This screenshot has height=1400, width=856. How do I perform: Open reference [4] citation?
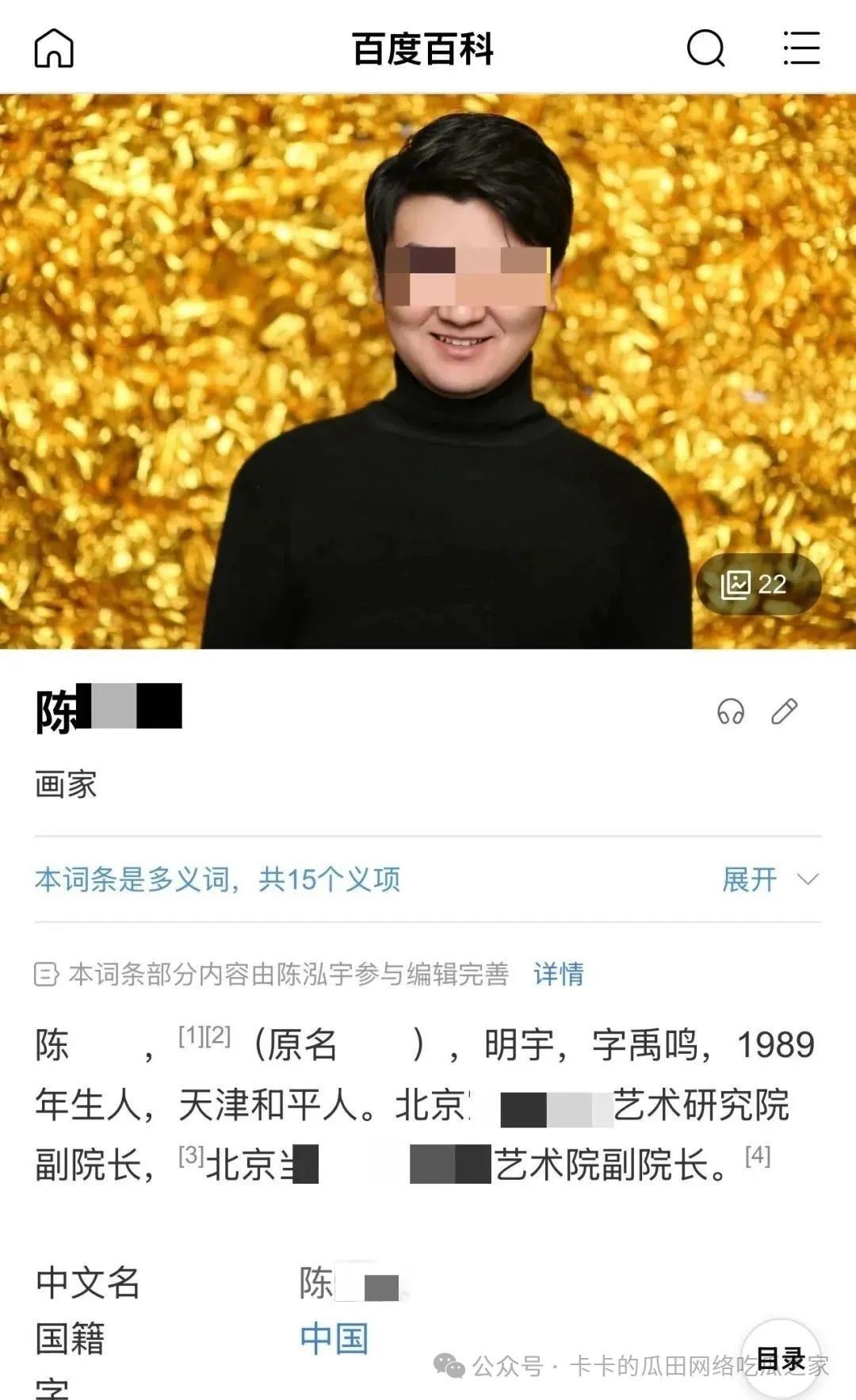(x=757, y=1156)
